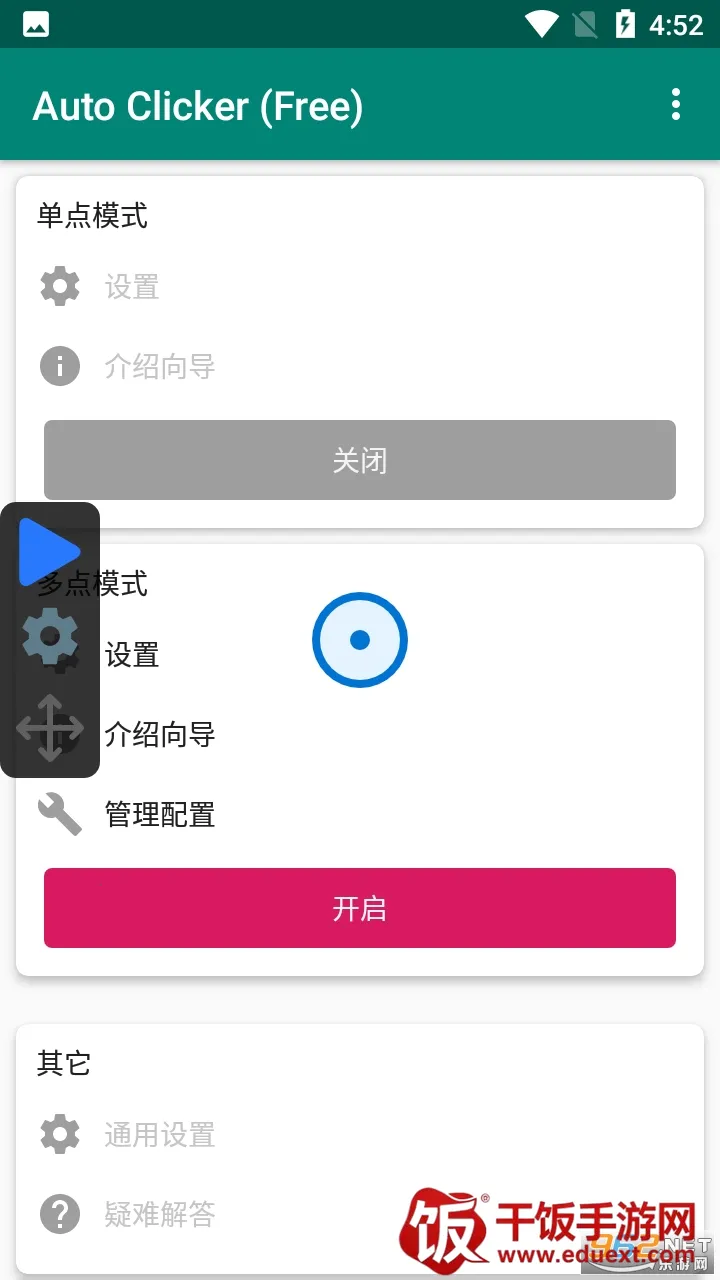Open 设置 under 单点模式

pos(132,287)
